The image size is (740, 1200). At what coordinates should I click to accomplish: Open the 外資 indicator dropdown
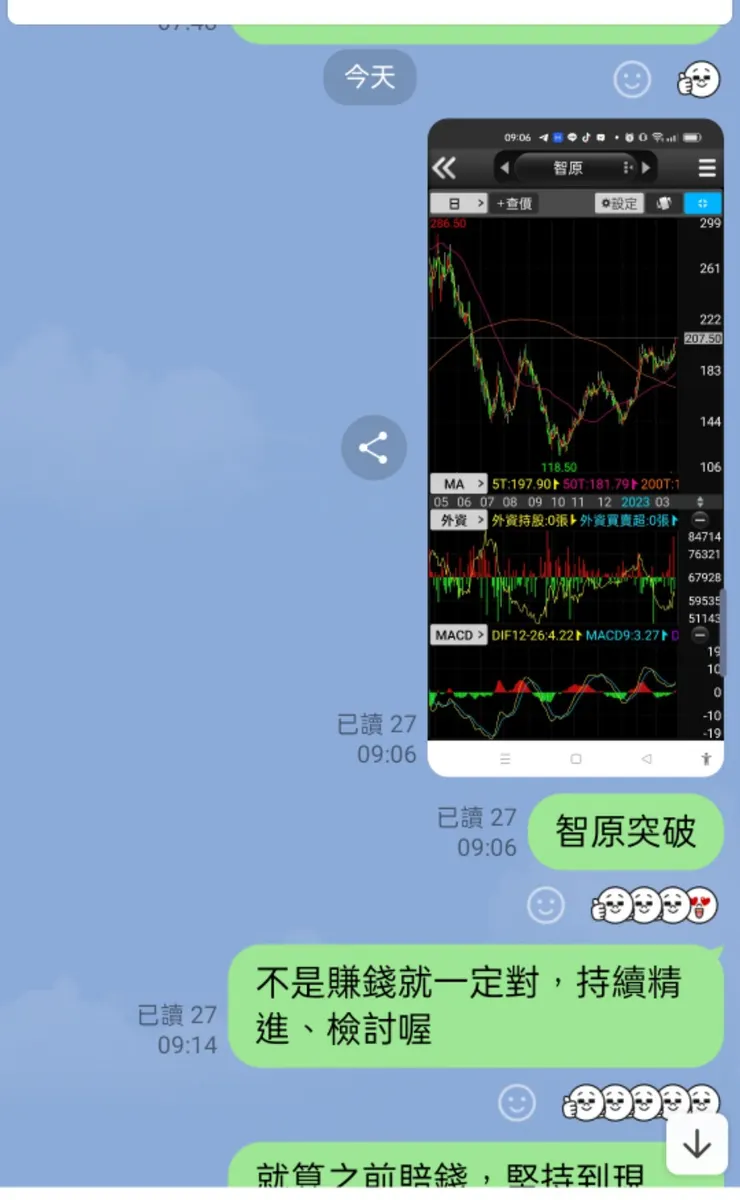click(x=458, y=520)
